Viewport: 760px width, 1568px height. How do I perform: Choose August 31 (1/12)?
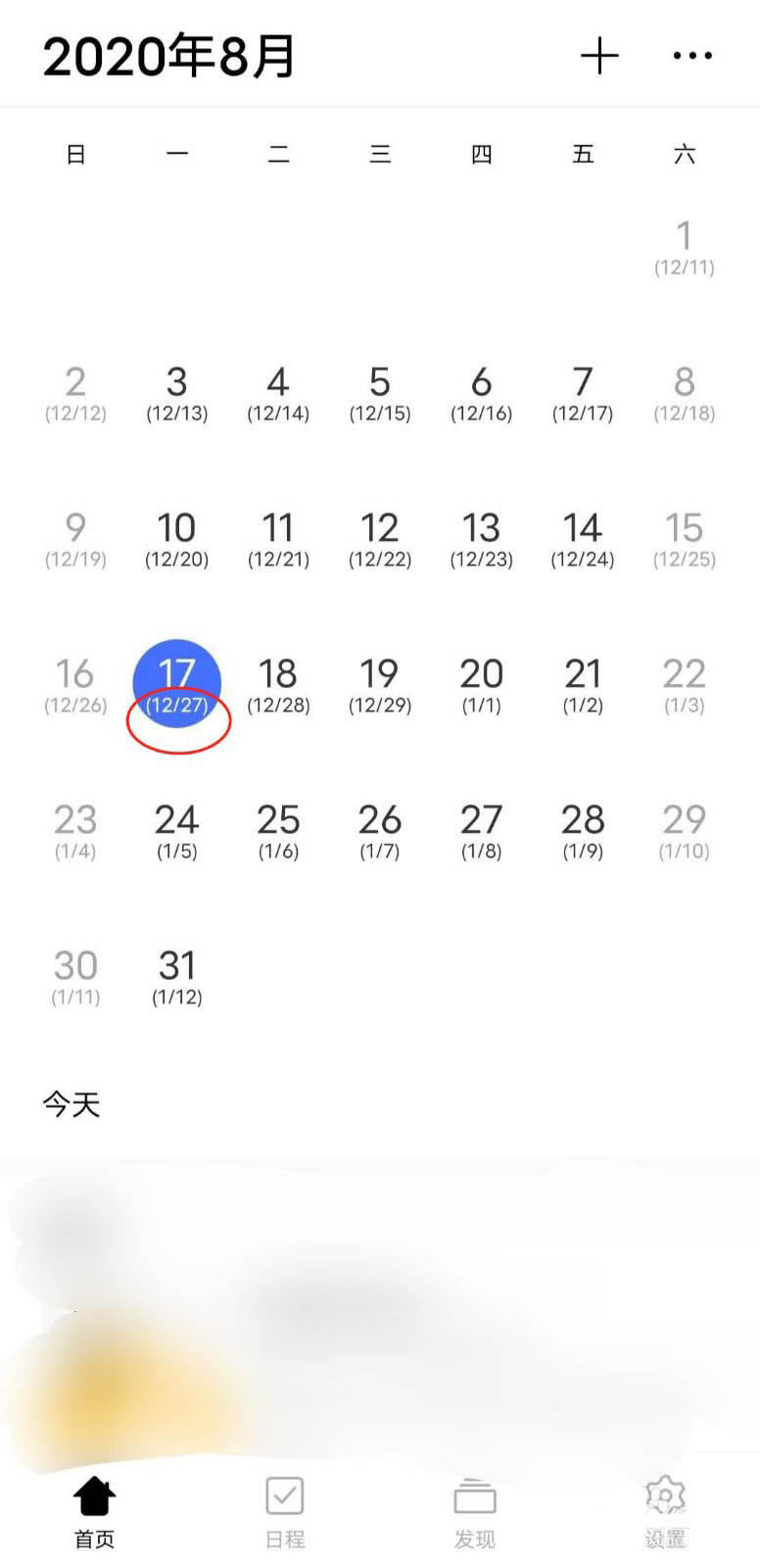177,976
